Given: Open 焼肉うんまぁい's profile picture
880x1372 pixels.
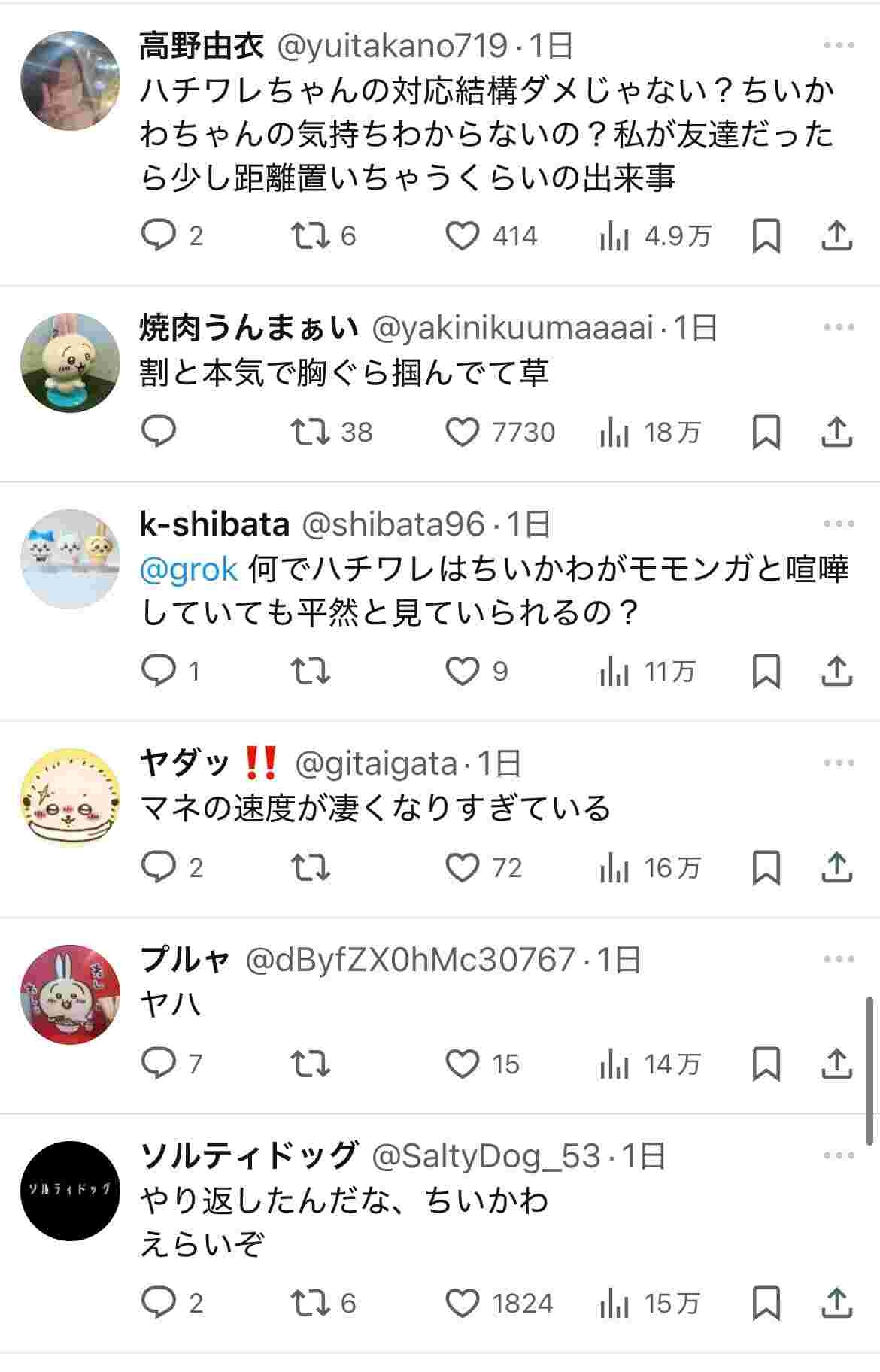Looking at the screenshot, I should [70, 363].
